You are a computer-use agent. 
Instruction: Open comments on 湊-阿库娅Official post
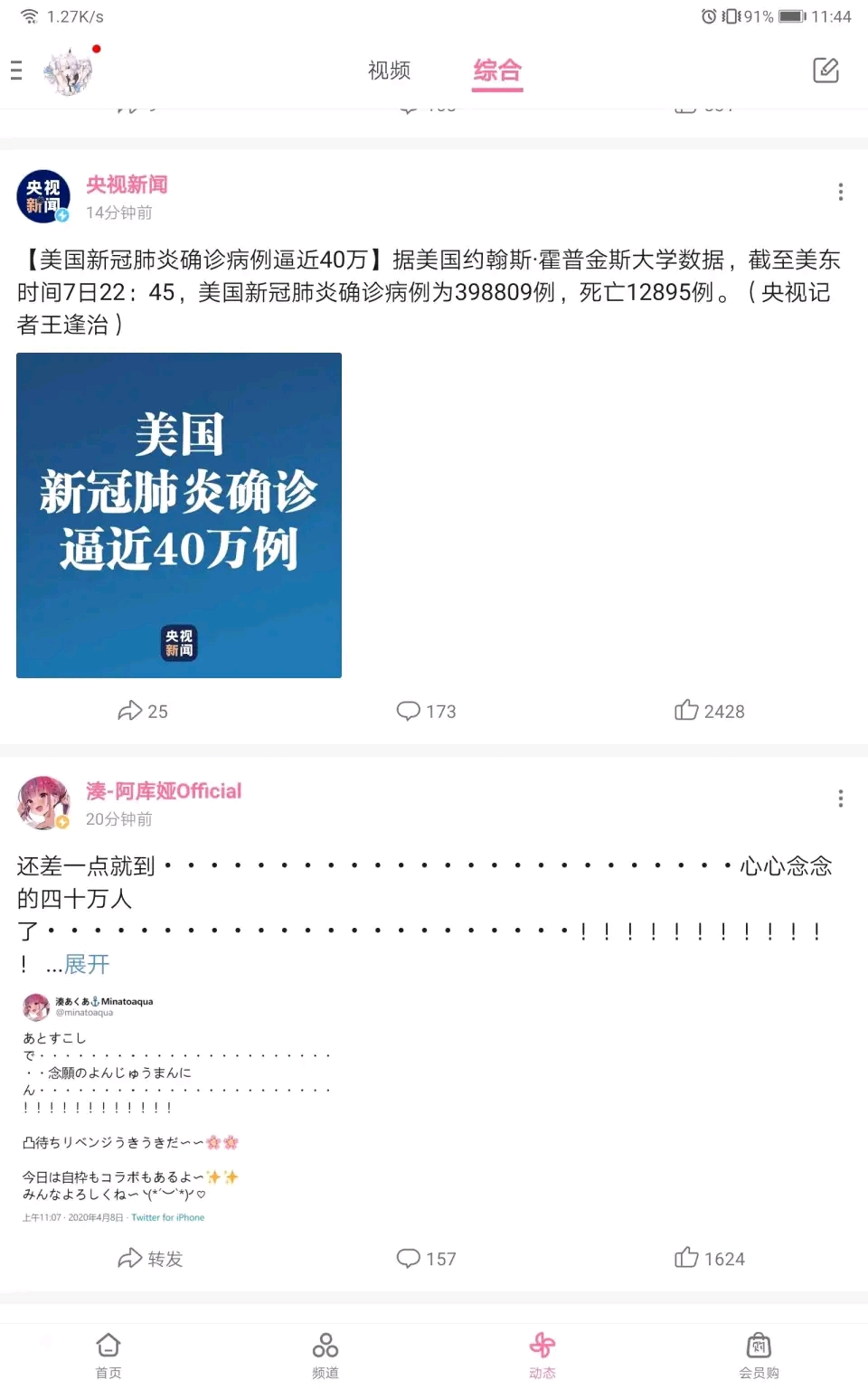point(426,1258)
